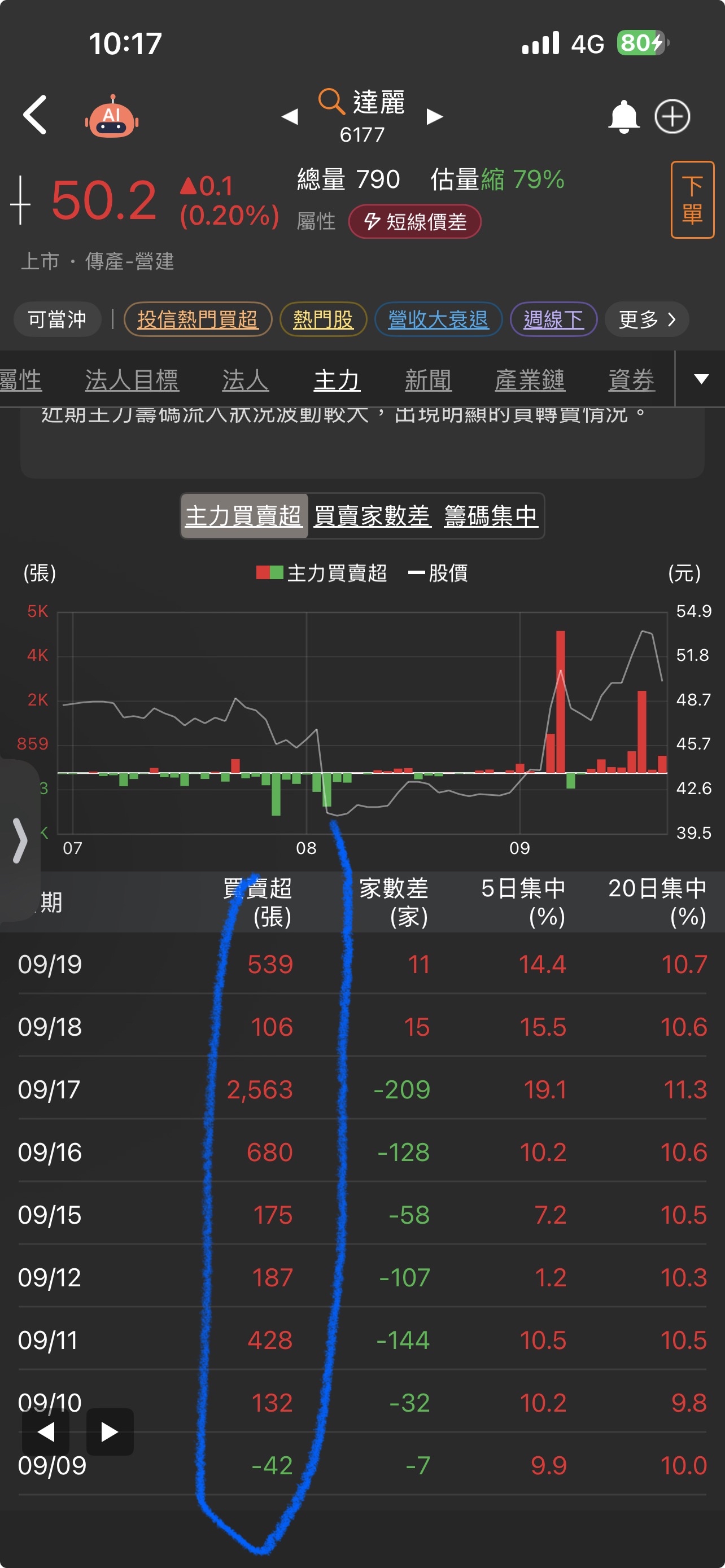Select the 熱門股 tag
This screenshot has width=725, height=1568.
[322, 319]
